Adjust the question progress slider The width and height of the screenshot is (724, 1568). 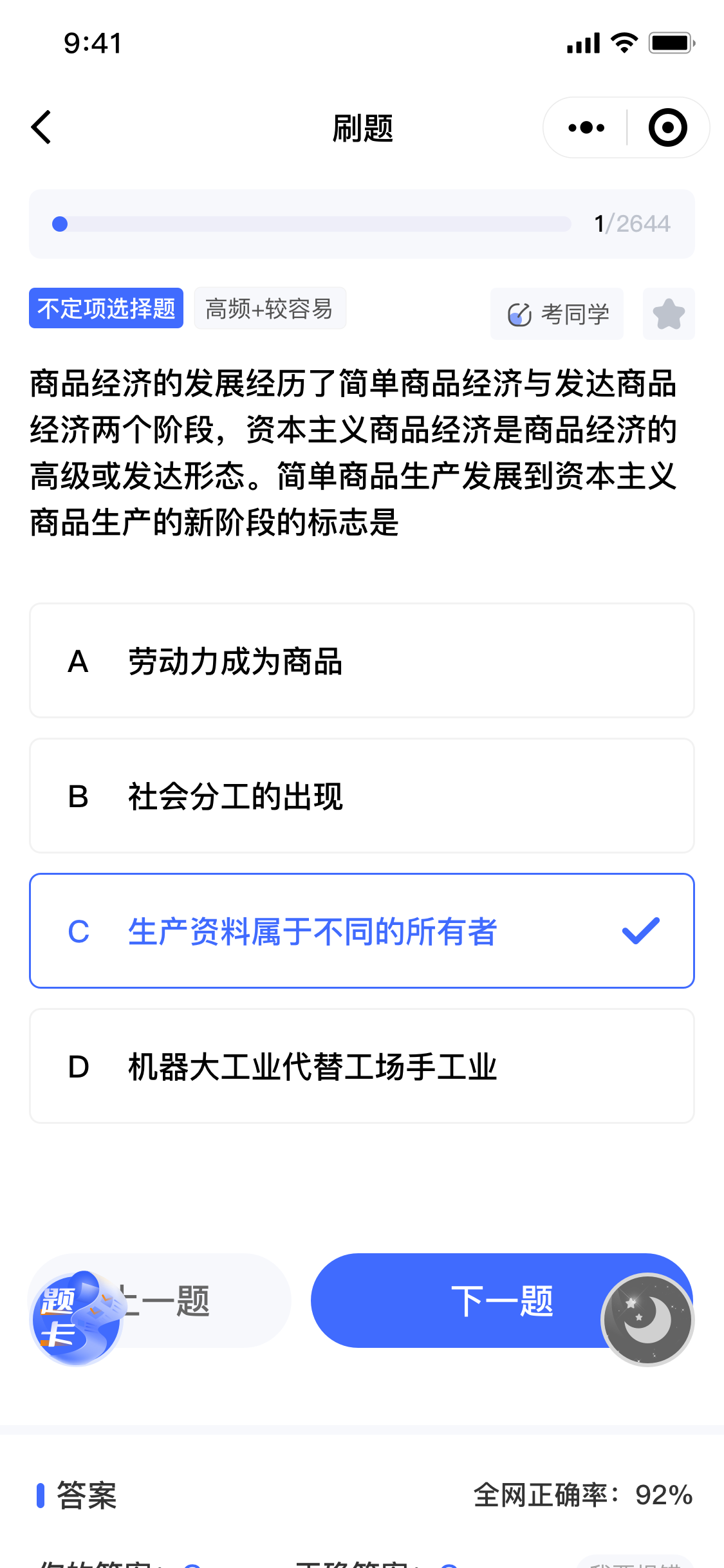[311, 224]
